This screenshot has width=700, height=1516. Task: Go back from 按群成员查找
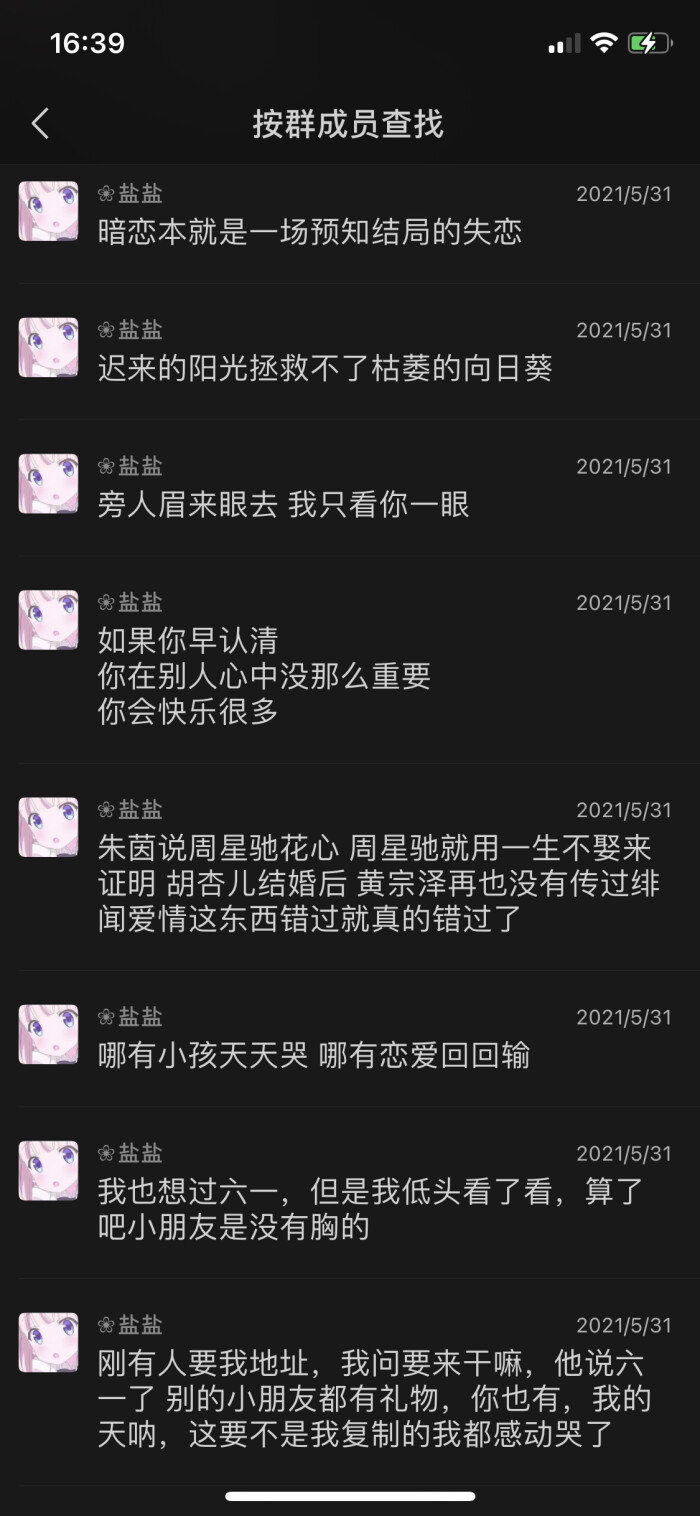pyautogui.click(x=40, y=124)
